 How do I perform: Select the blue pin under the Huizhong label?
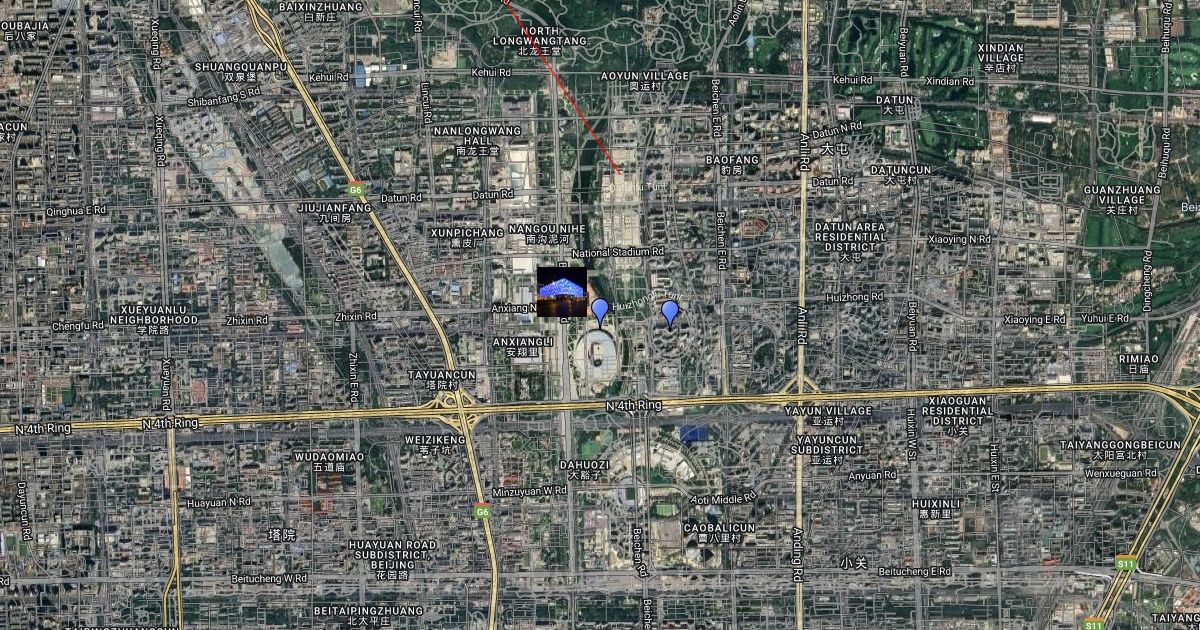(670, 314)
